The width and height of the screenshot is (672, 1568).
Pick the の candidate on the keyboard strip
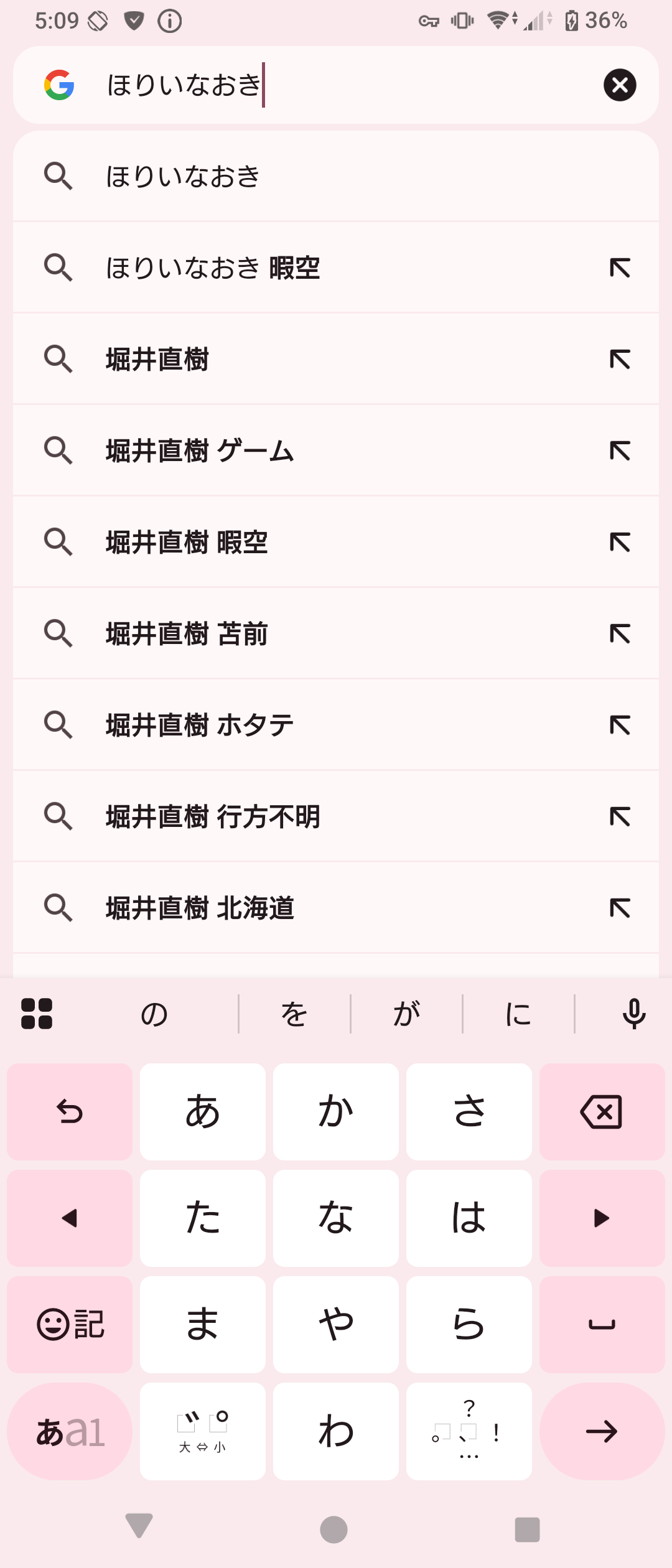(154, 1014)
